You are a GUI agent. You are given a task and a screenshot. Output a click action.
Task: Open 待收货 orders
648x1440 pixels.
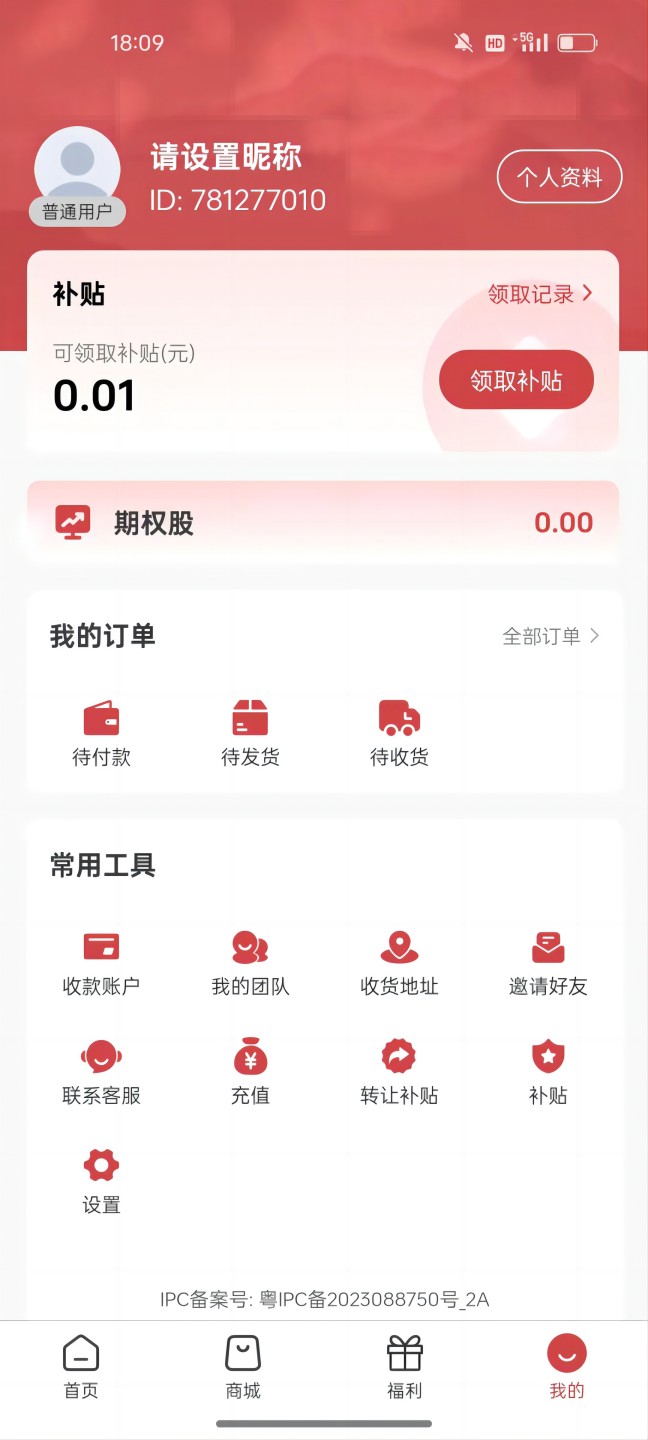[399, 733]
